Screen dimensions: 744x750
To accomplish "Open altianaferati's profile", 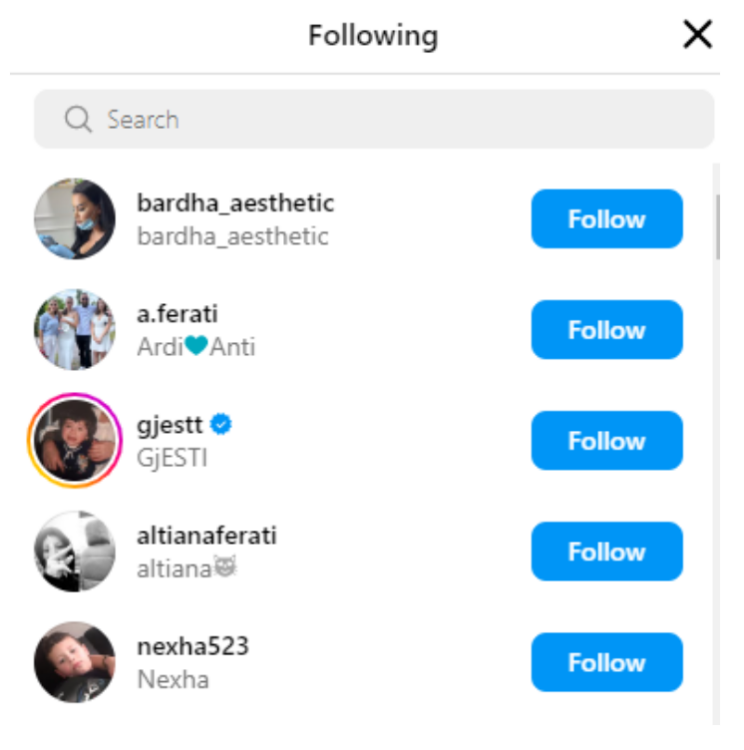I will (x=206, y=536).
